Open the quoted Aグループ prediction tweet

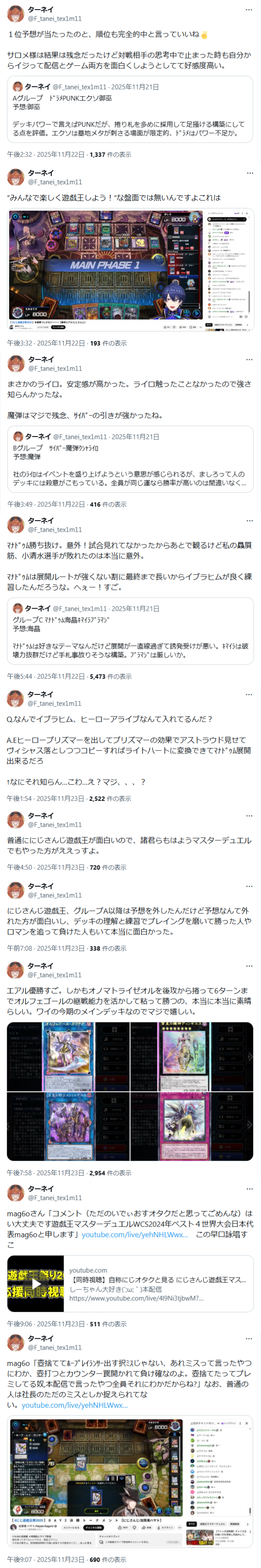tap(130, 109)
